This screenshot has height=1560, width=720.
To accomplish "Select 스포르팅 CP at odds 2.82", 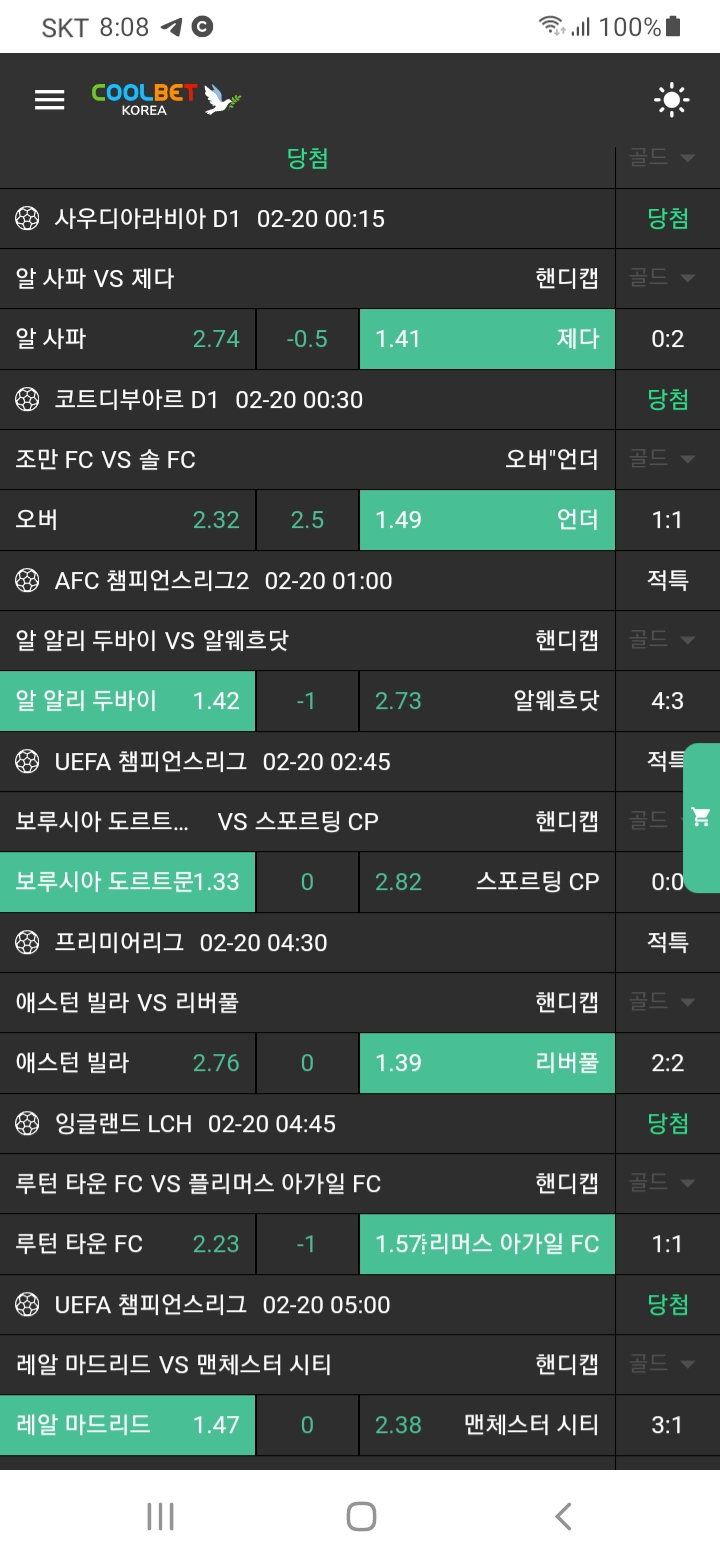I will point(487,882).
